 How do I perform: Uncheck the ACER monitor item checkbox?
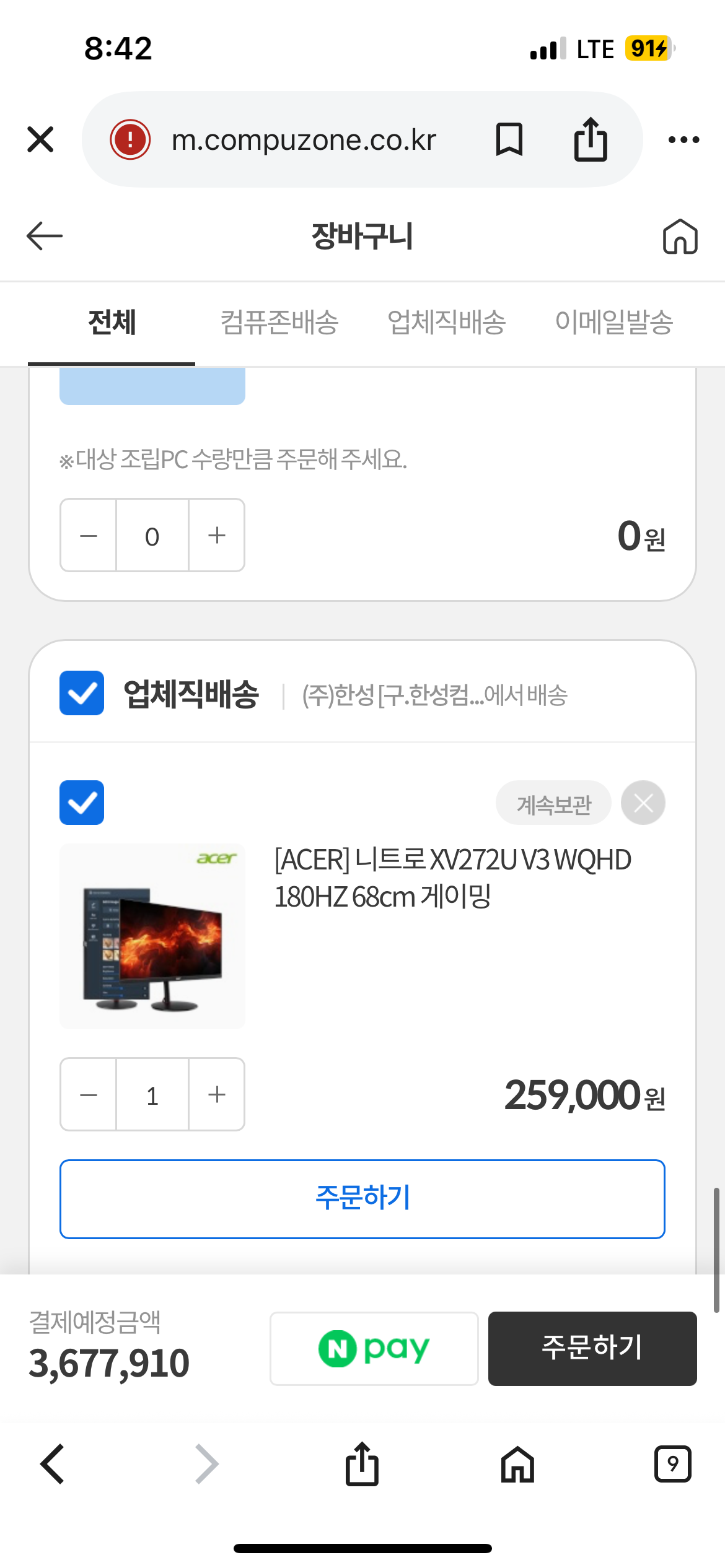[82, 803]
